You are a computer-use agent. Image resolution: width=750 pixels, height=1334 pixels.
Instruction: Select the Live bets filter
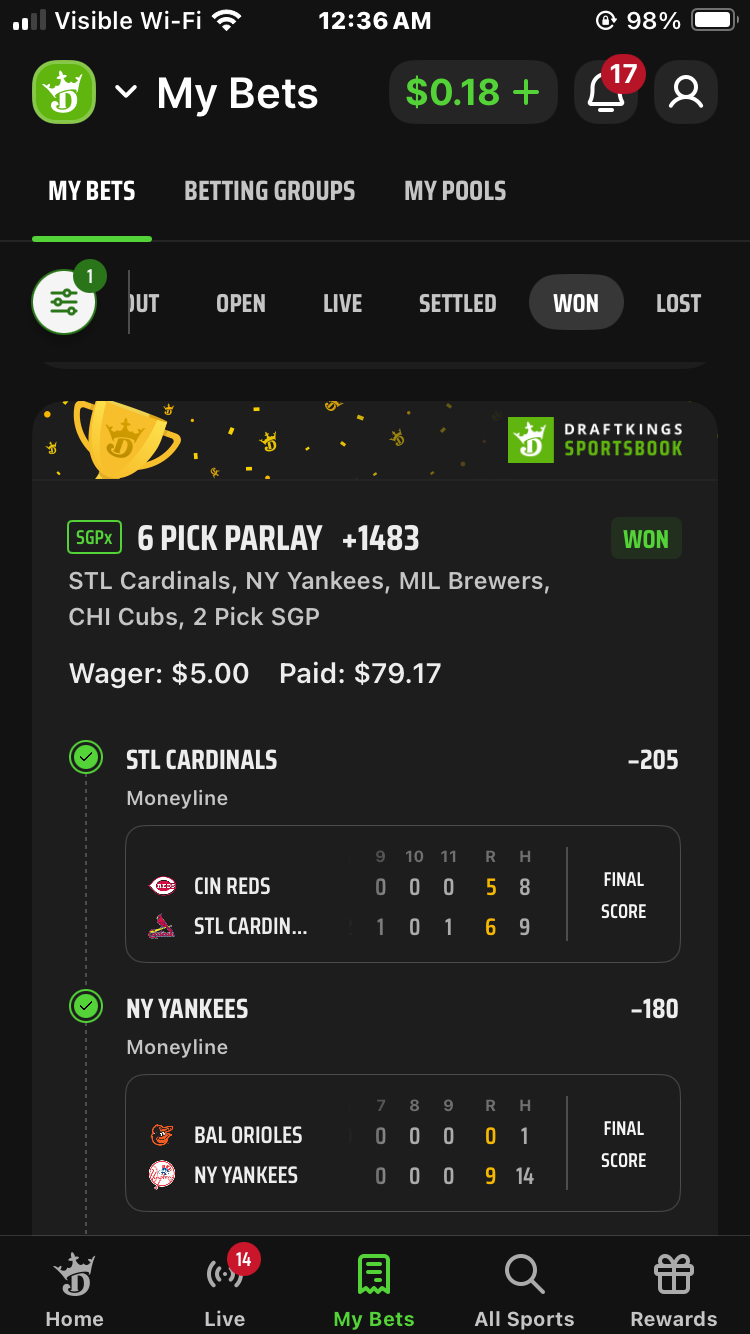(342, 303)
